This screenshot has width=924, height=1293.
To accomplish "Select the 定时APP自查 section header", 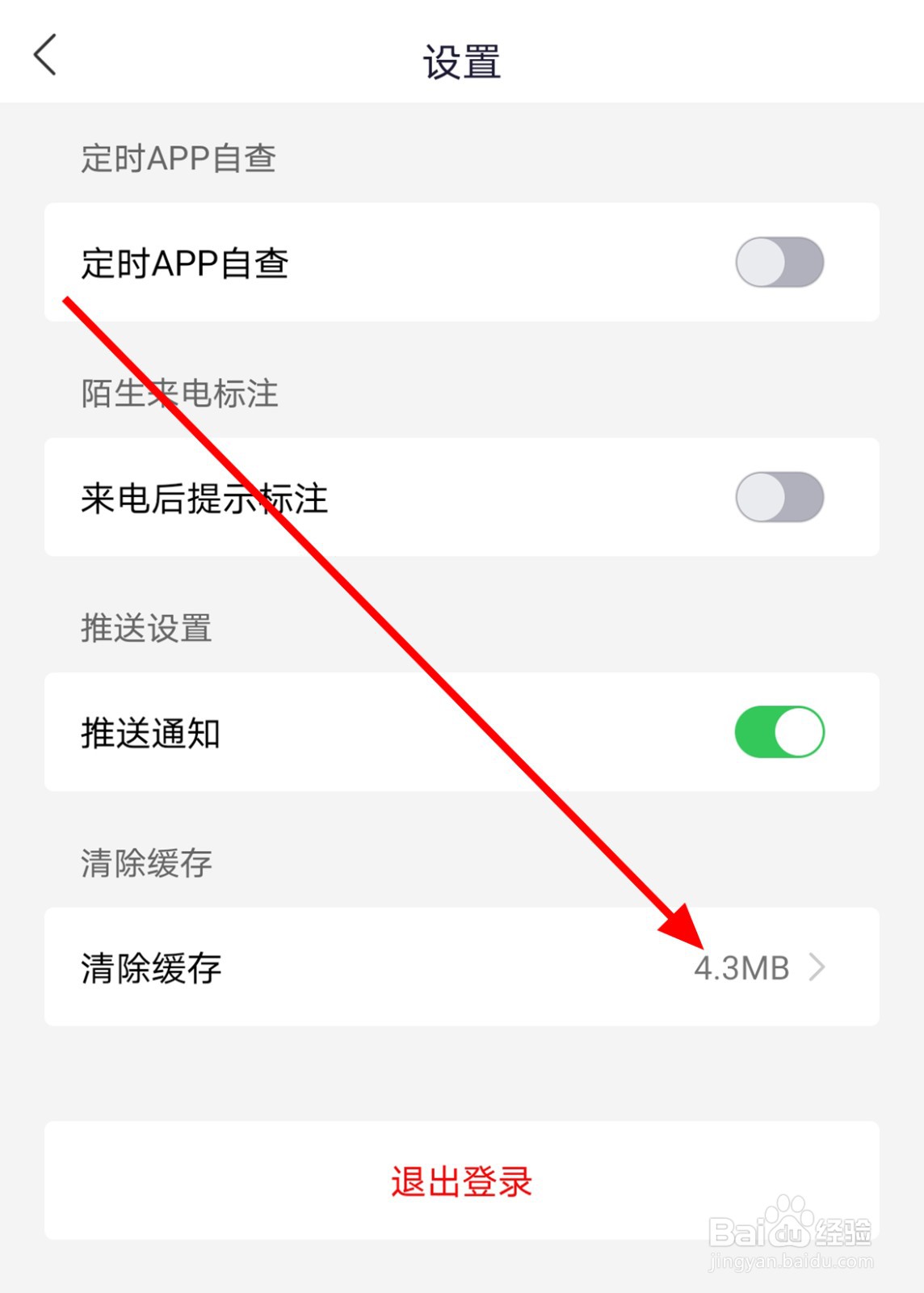I will (176, 159).
